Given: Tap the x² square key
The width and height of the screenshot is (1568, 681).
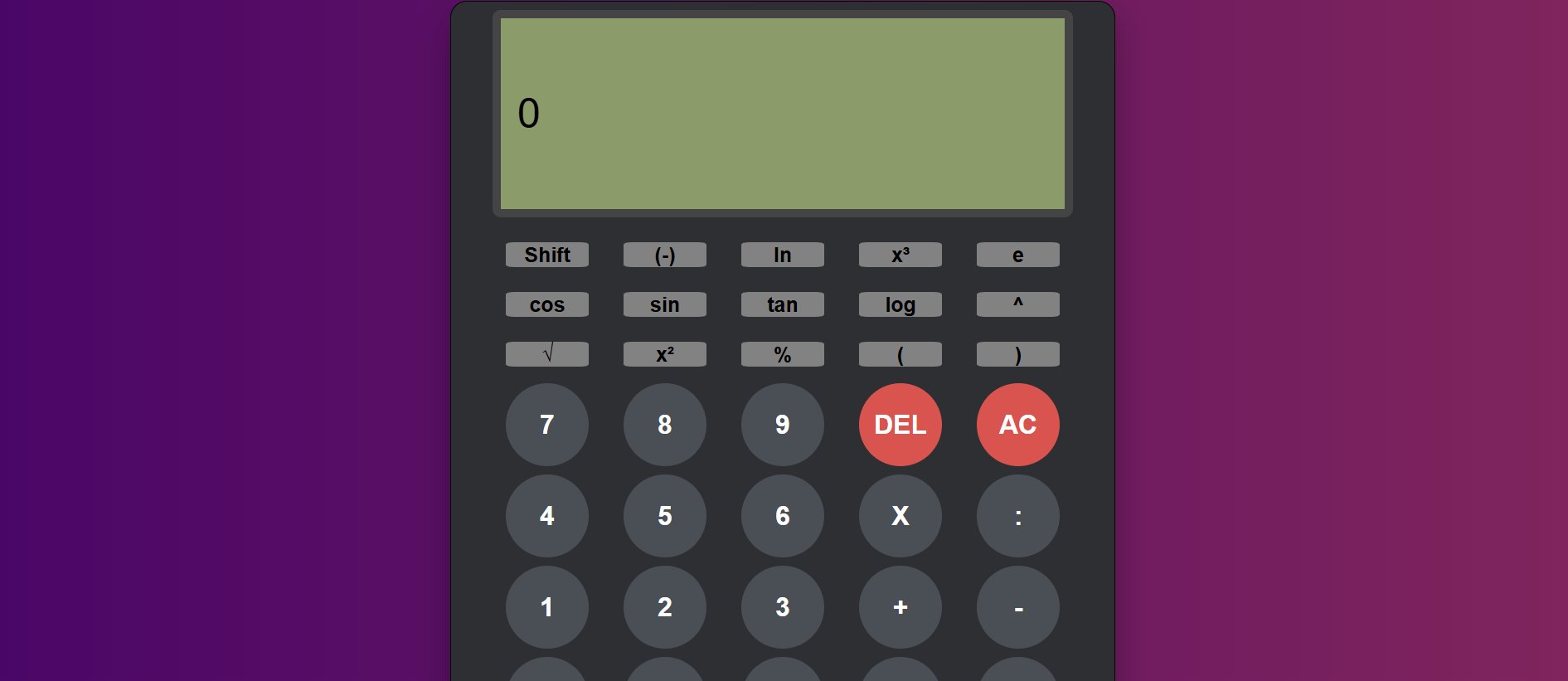Looking at the screenshot, I should (x=665, y=354).
